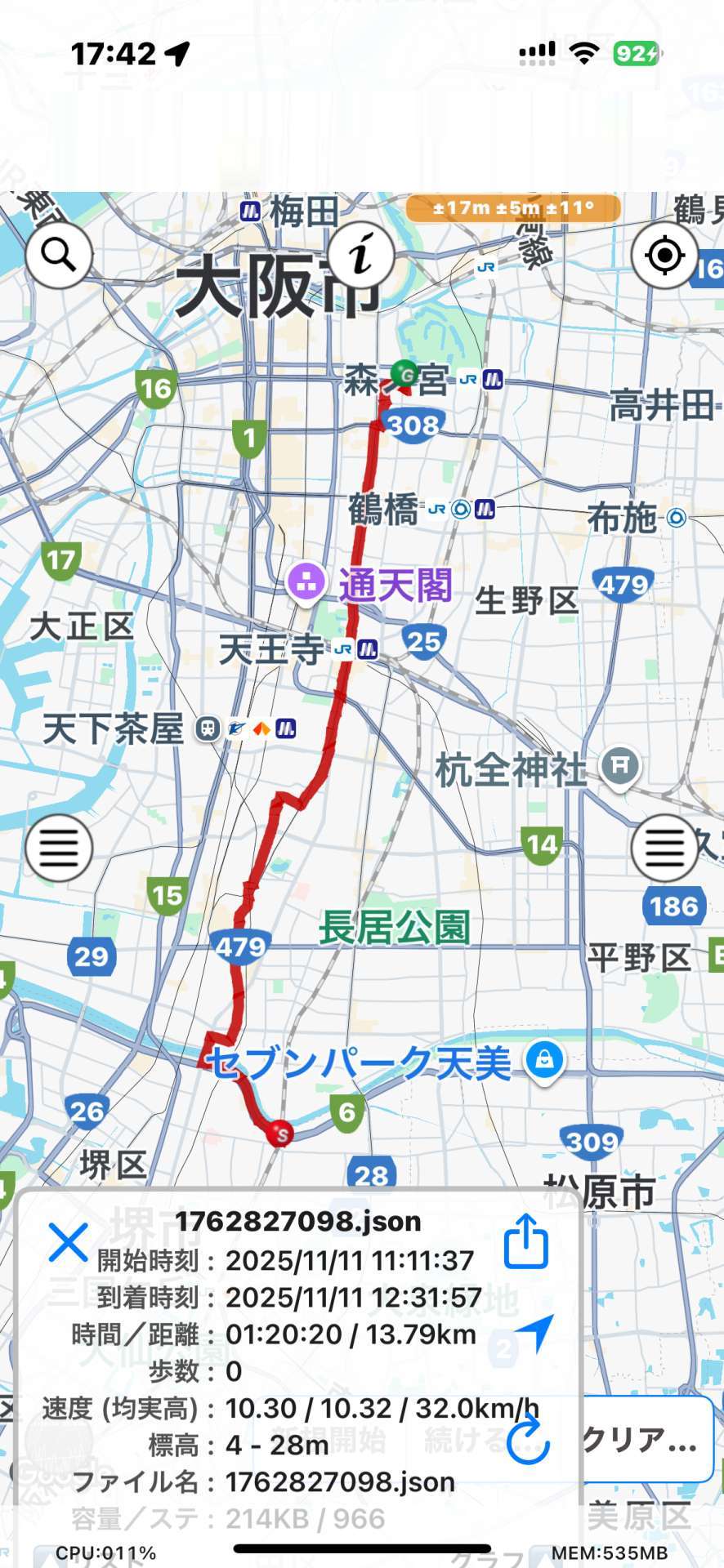Select the 杭全神社 shrine pin
Image resolution: width=724 pixels, height=1568 pixels.
pyautogui.click(x=620, y=766)
